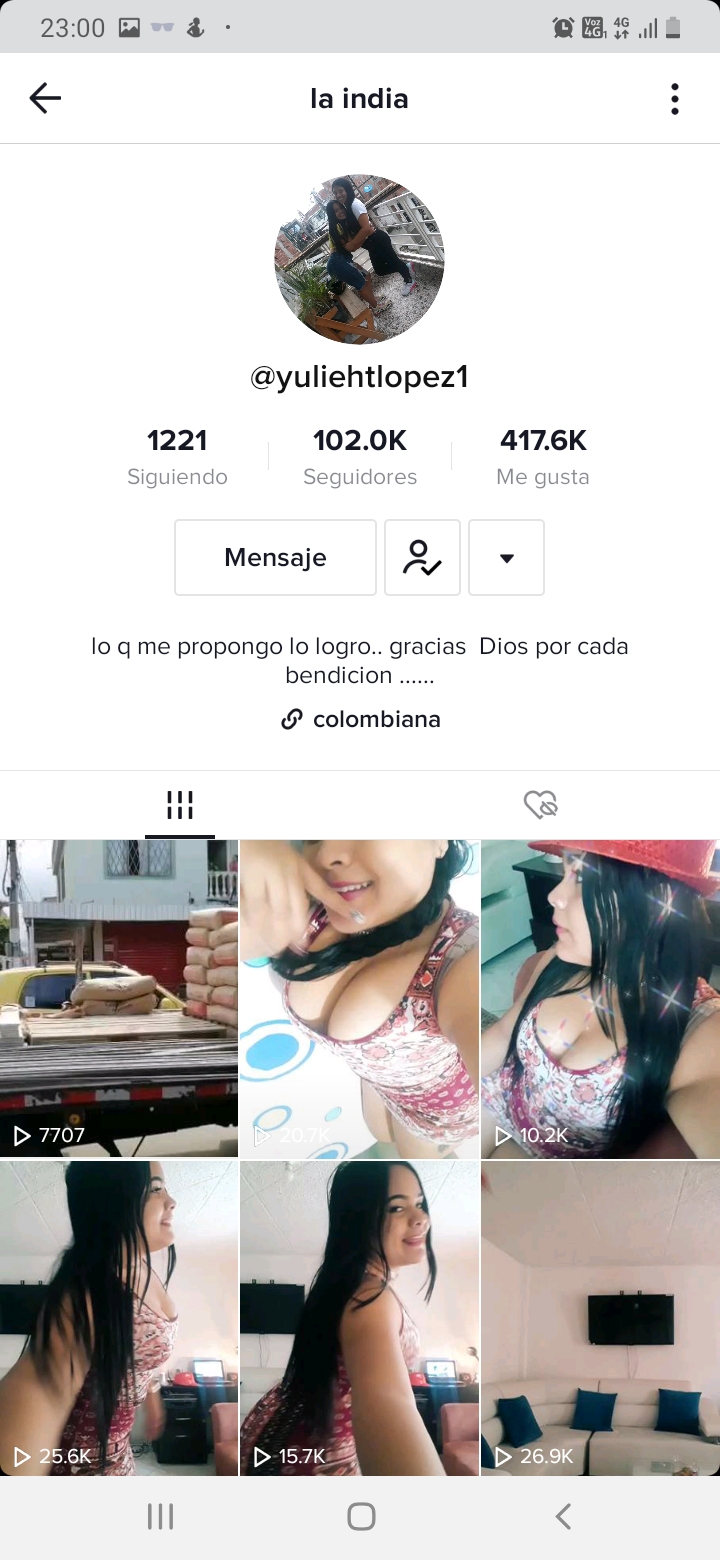Open the colombiana profile link

click(x=361, y=719)
